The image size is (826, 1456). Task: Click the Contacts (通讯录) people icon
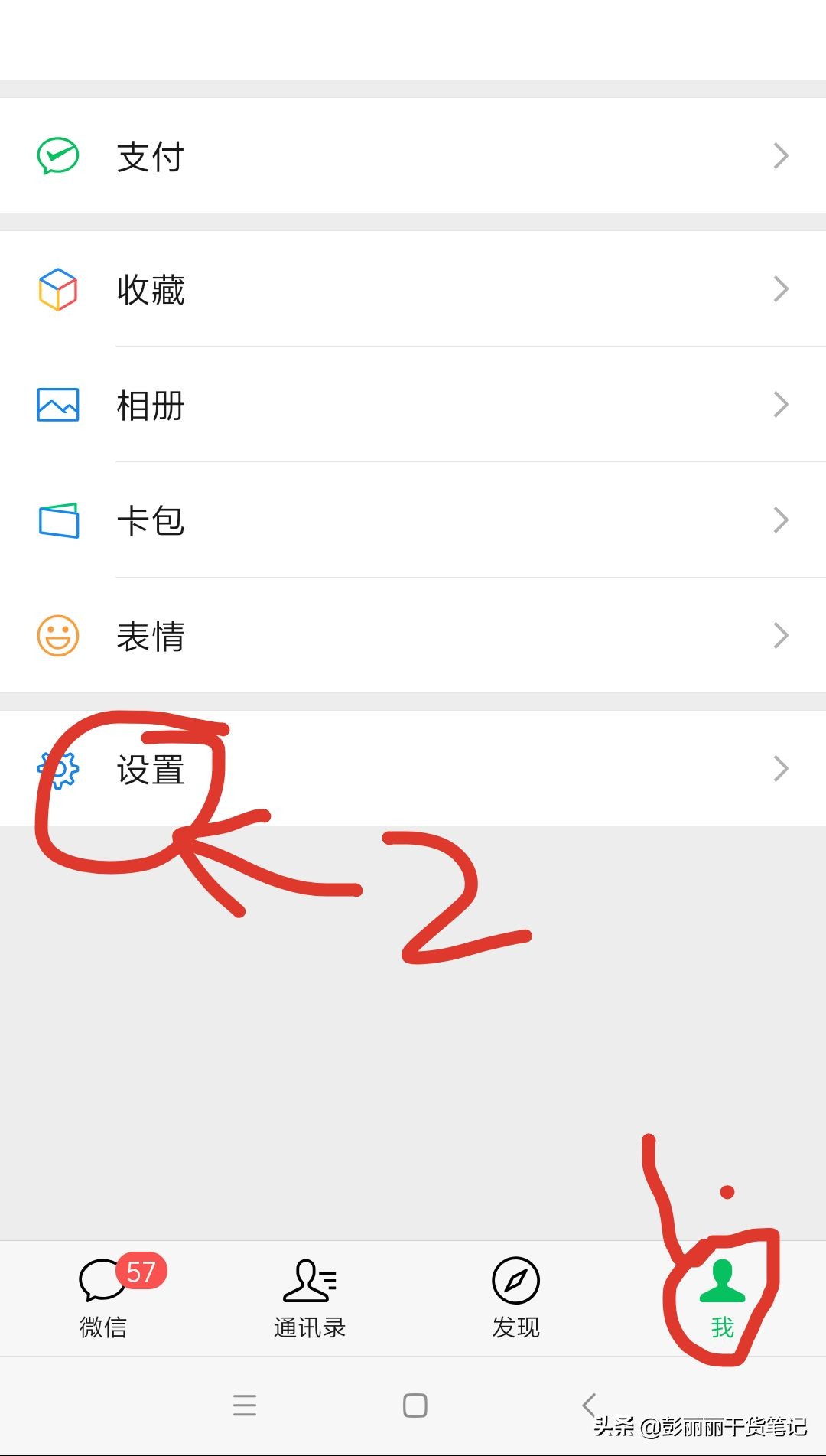(x=309, y=1276)
